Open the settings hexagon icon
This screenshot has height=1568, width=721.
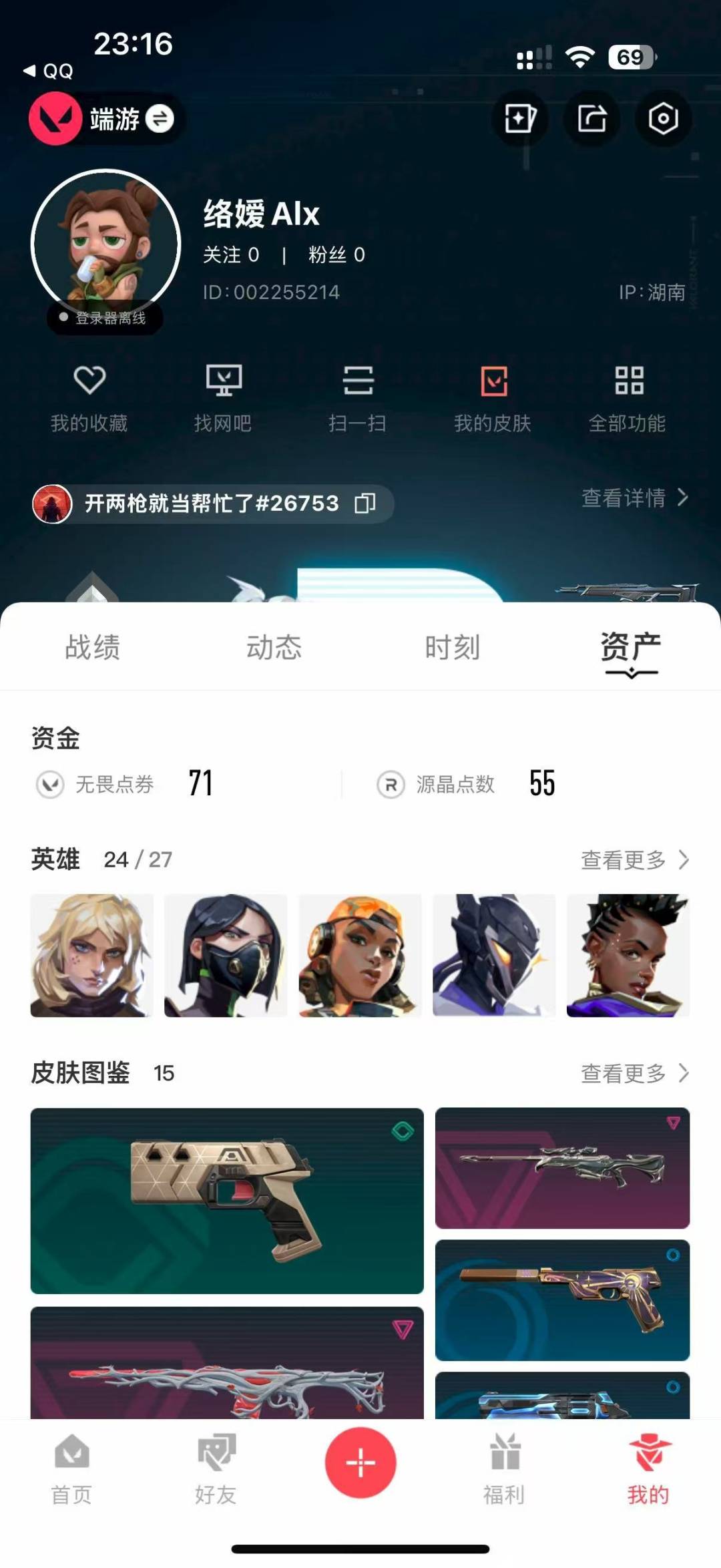tap(663, 119)
